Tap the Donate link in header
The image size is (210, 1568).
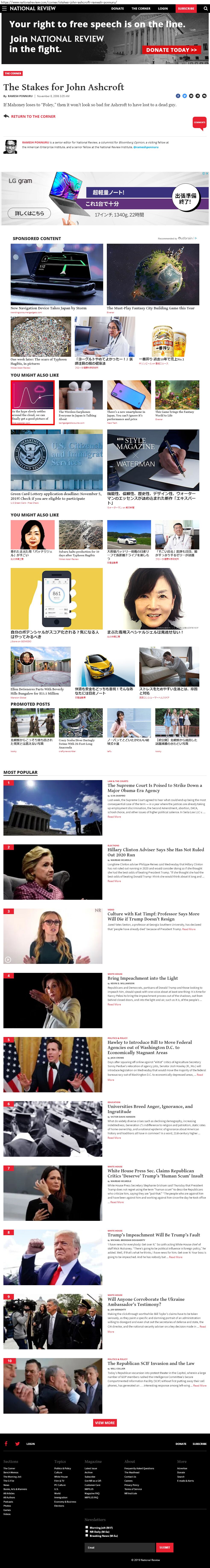click(117, 9)
